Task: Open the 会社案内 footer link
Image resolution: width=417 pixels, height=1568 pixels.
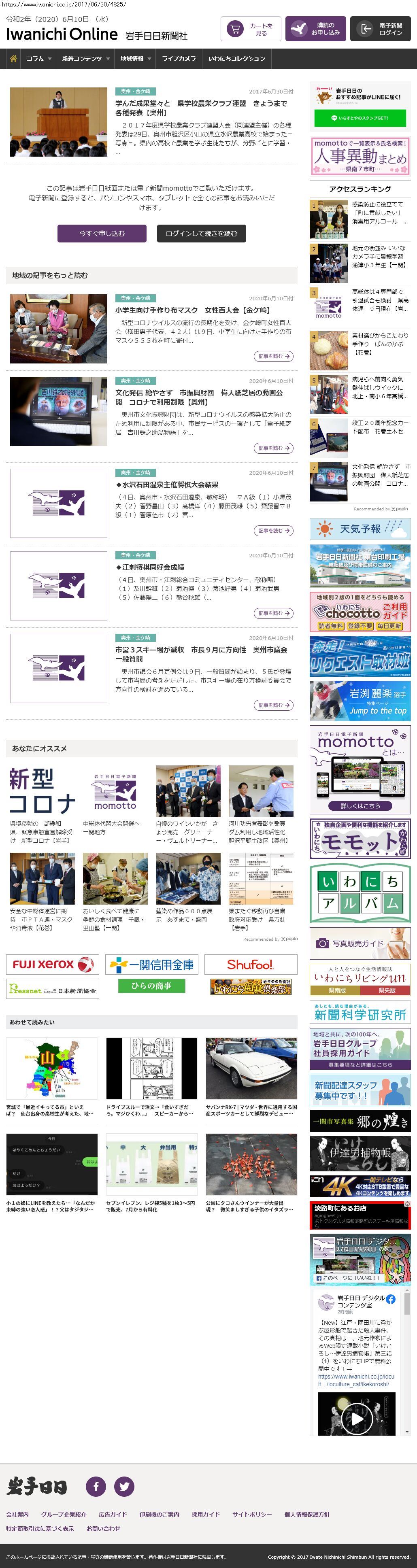Action: coord(17,1514)
